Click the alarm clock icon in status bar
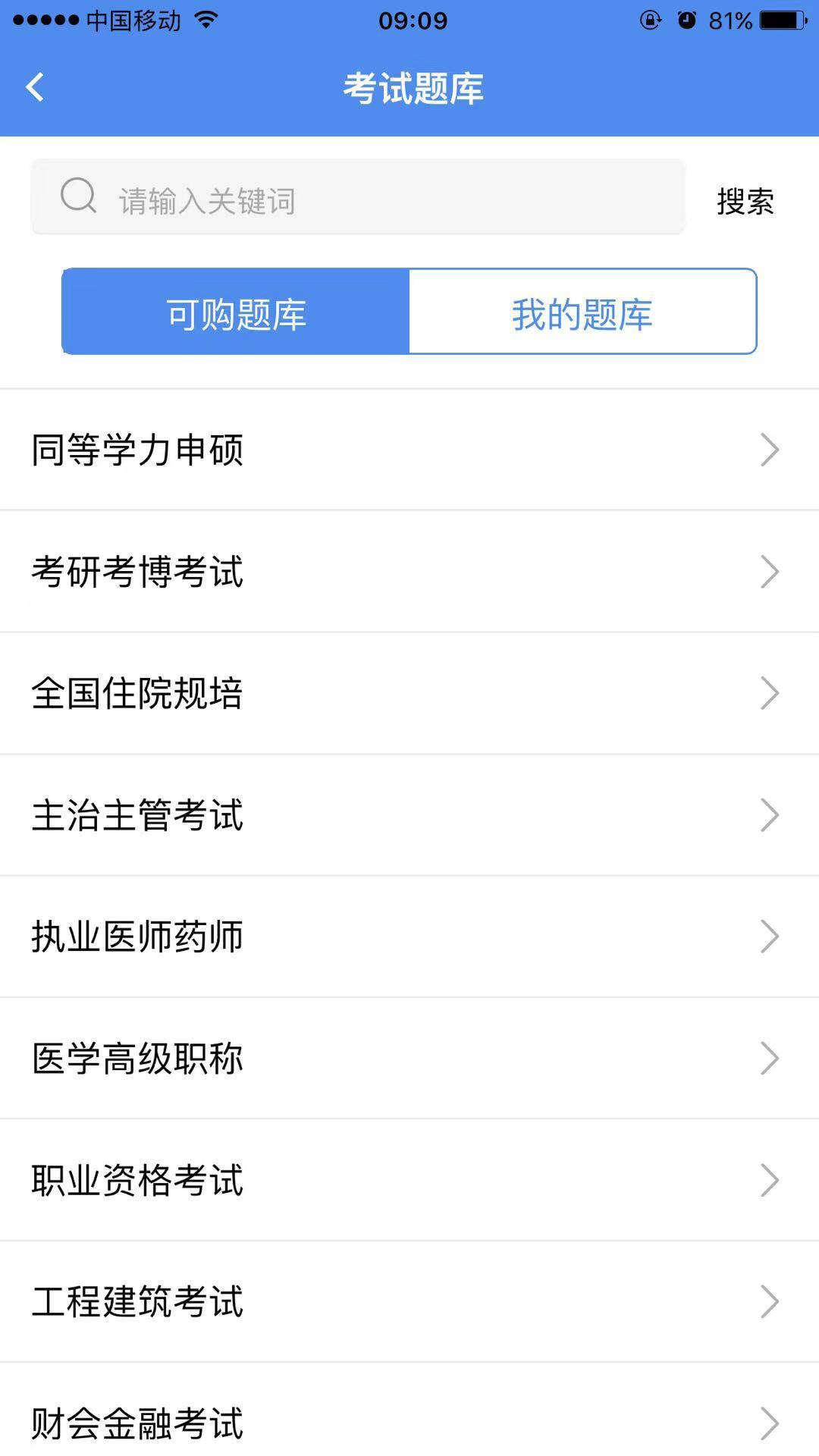This screenshot has height=1456, width=819. (686, 20)
